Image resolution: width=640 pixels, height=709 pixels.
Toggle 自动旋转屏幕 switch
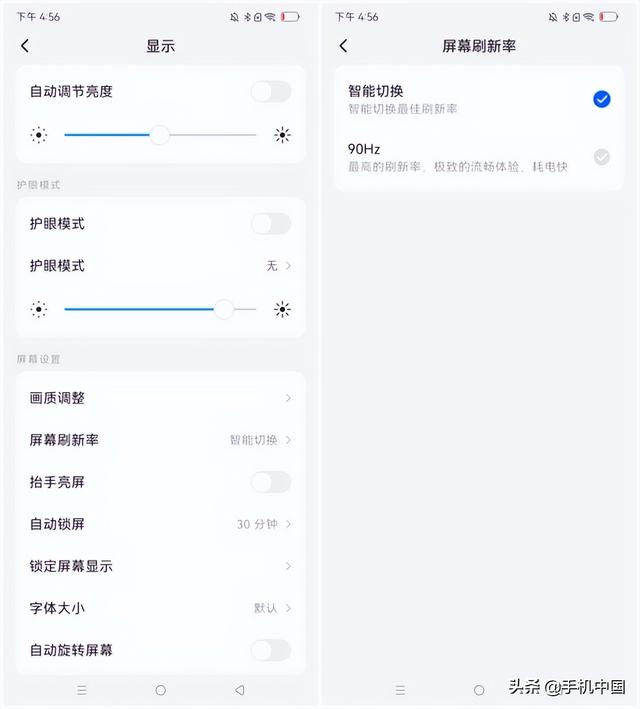point(270,650)
